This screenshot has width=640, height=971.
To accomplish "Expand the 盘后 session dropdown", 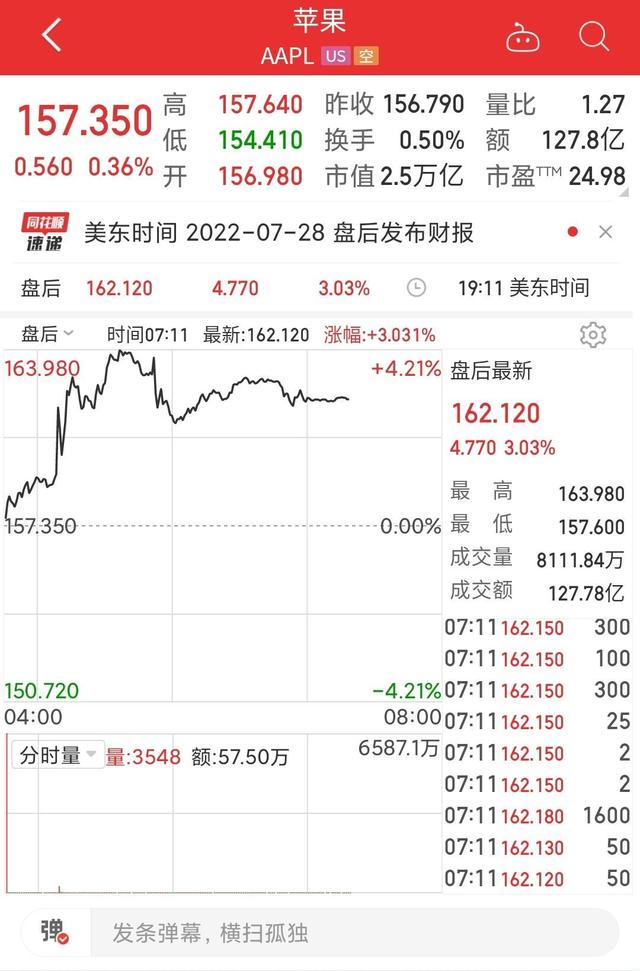I will (47, 334).
